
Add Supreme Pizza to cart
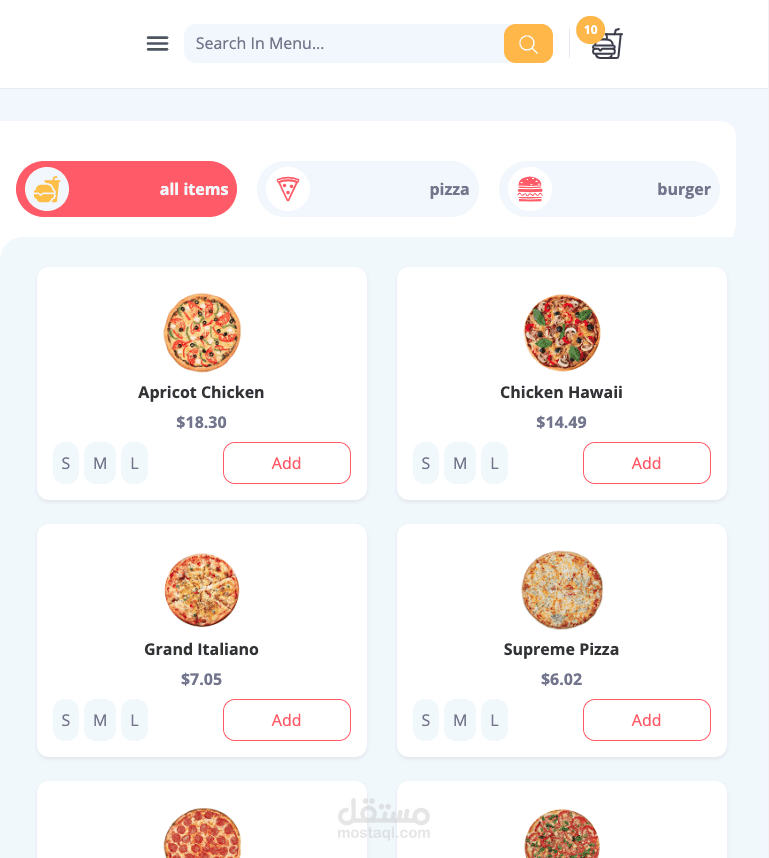pos(647,720)
